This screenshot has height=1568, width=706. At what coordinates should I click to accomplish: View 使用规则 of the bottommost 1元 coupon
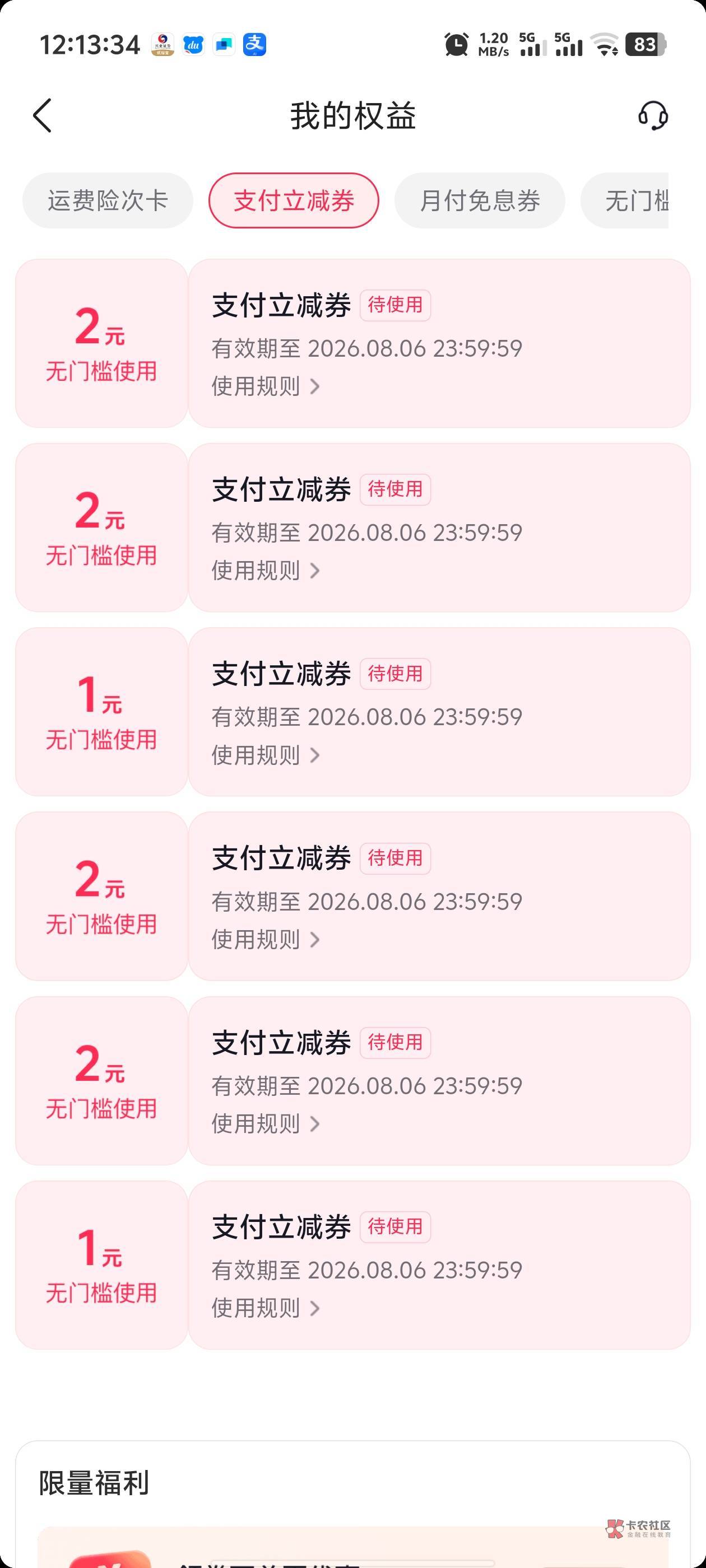tap(266, 1308)
